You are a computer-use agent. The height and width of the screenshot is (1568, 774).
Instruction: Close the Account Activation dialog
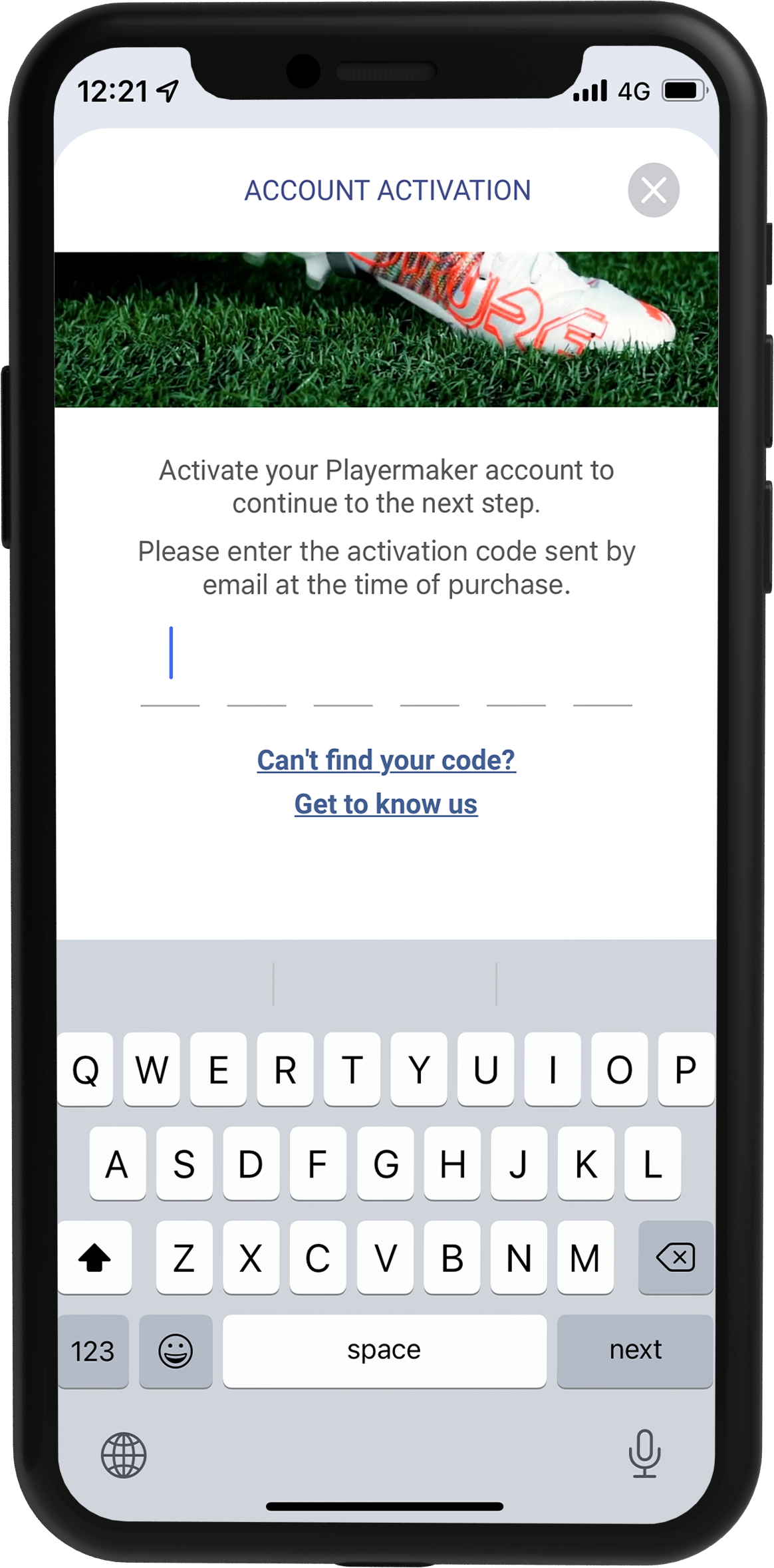(653, 190)
